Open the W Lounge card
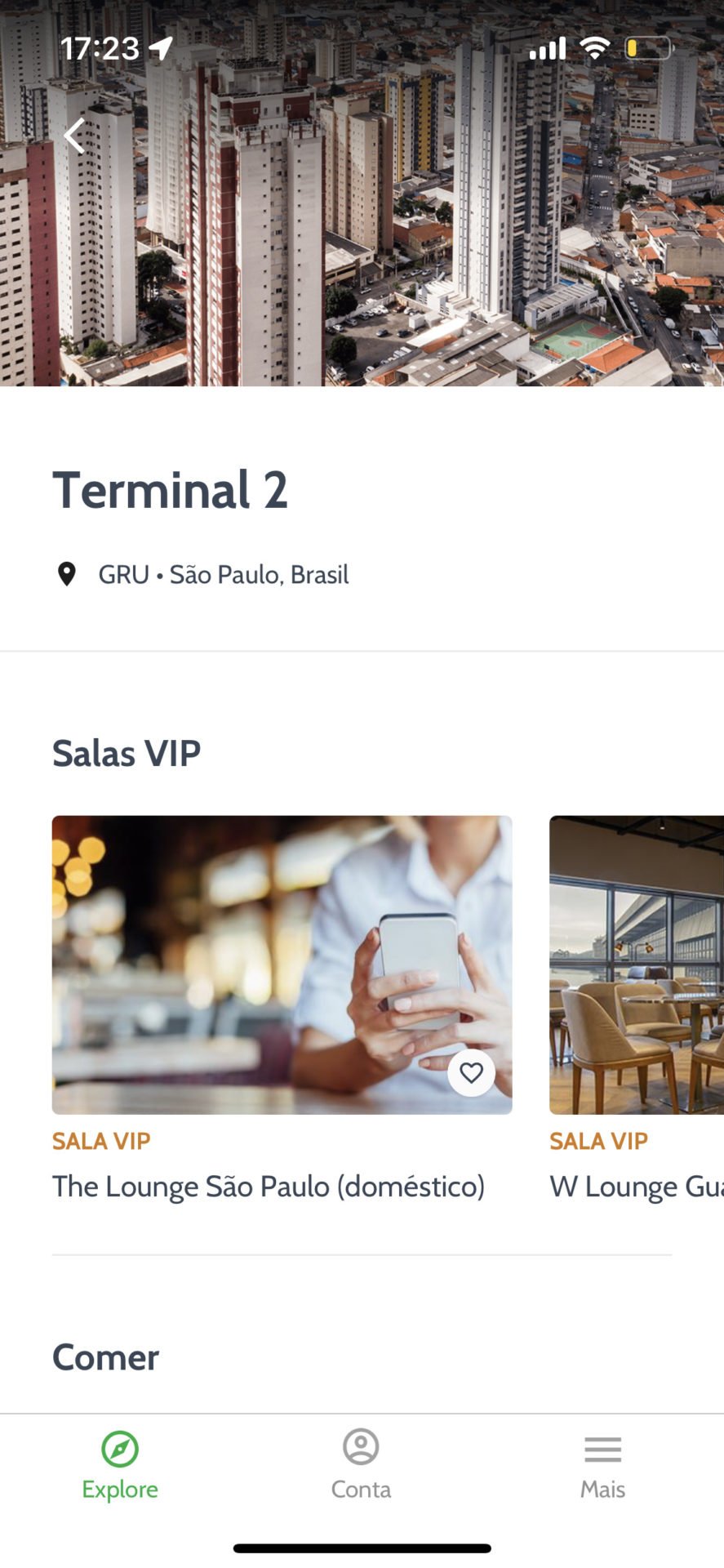724x1568 pixels. 637,964
